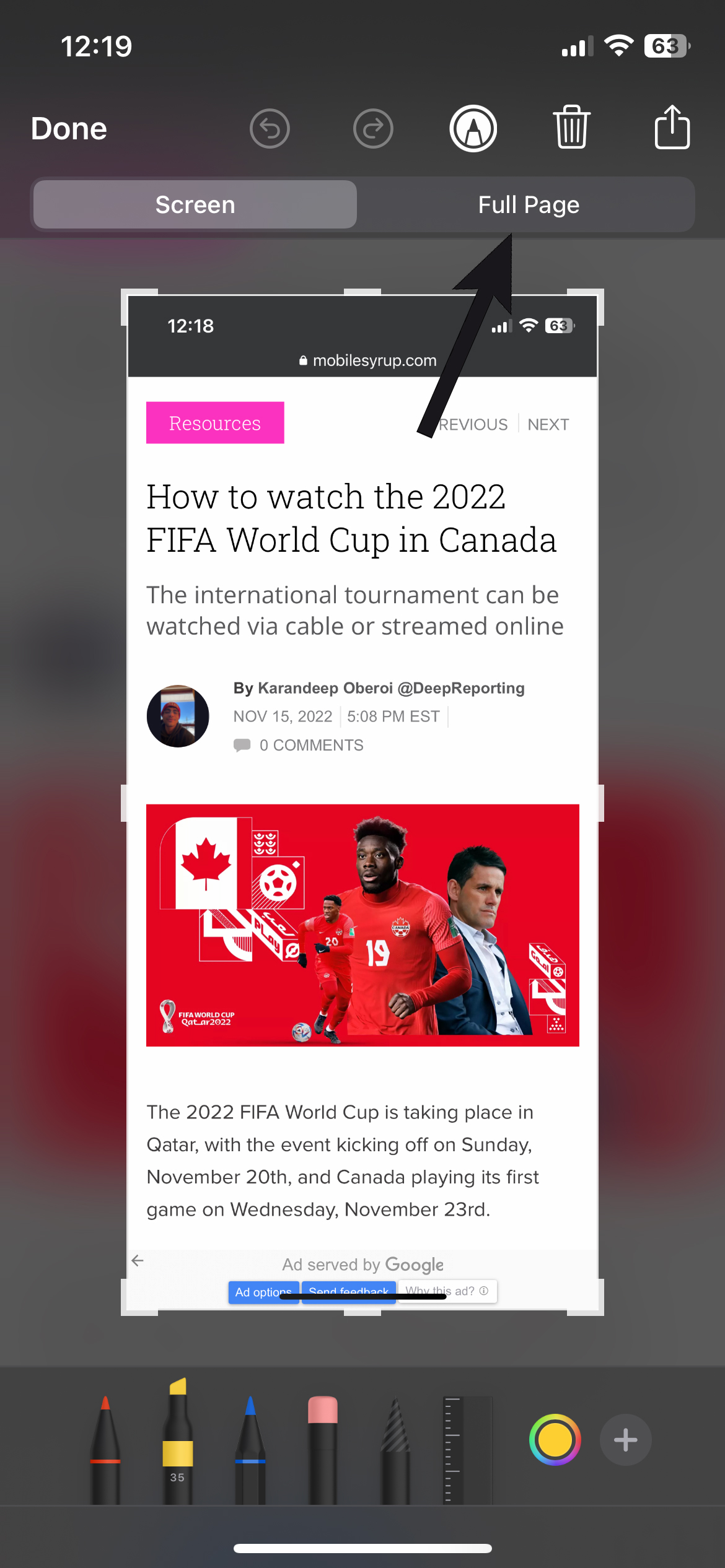
Task: Switch to the Screen tab
Action: point(195,205)
